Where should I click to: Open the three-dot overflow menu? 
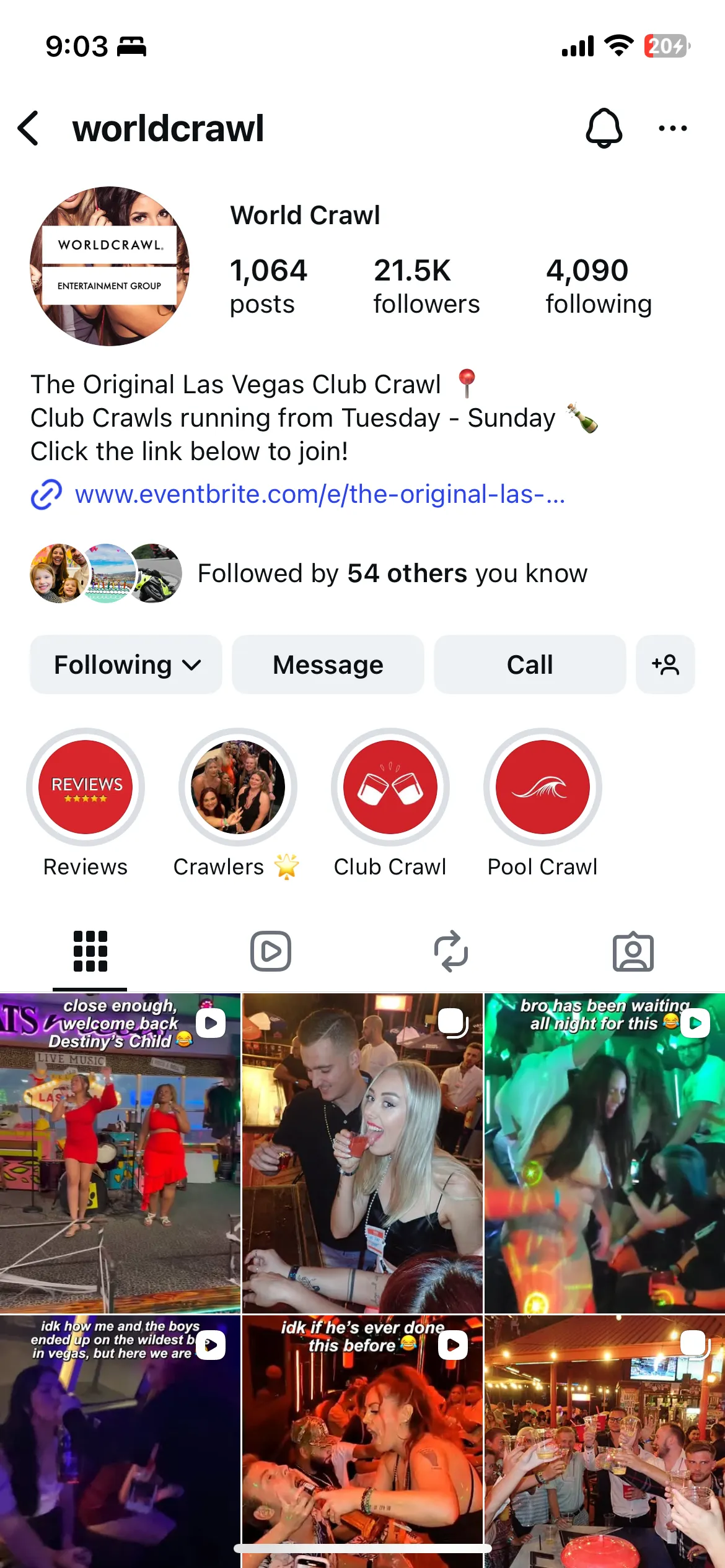[672, 128]
